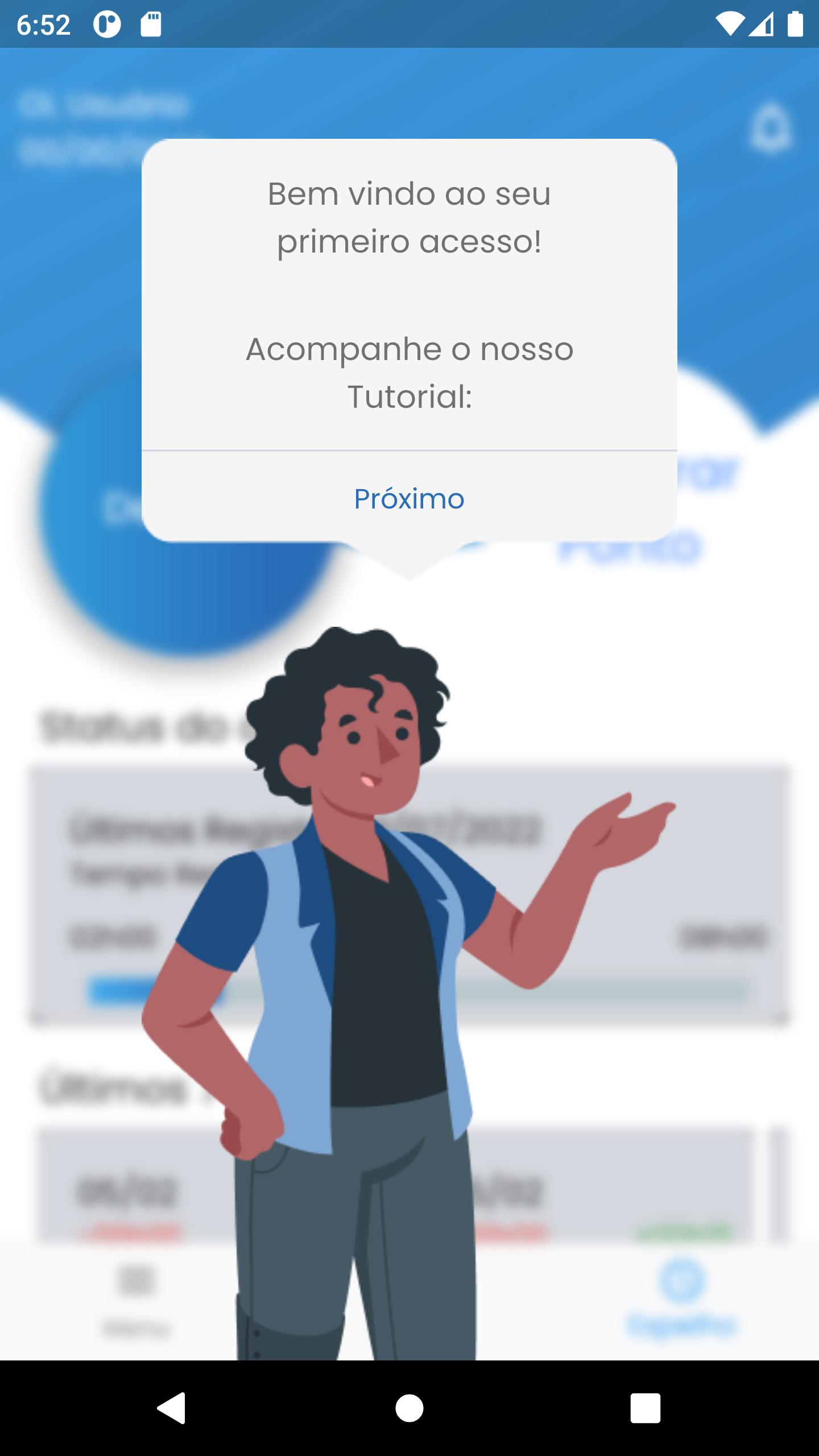Go to the home screen

click(409, 1408)
